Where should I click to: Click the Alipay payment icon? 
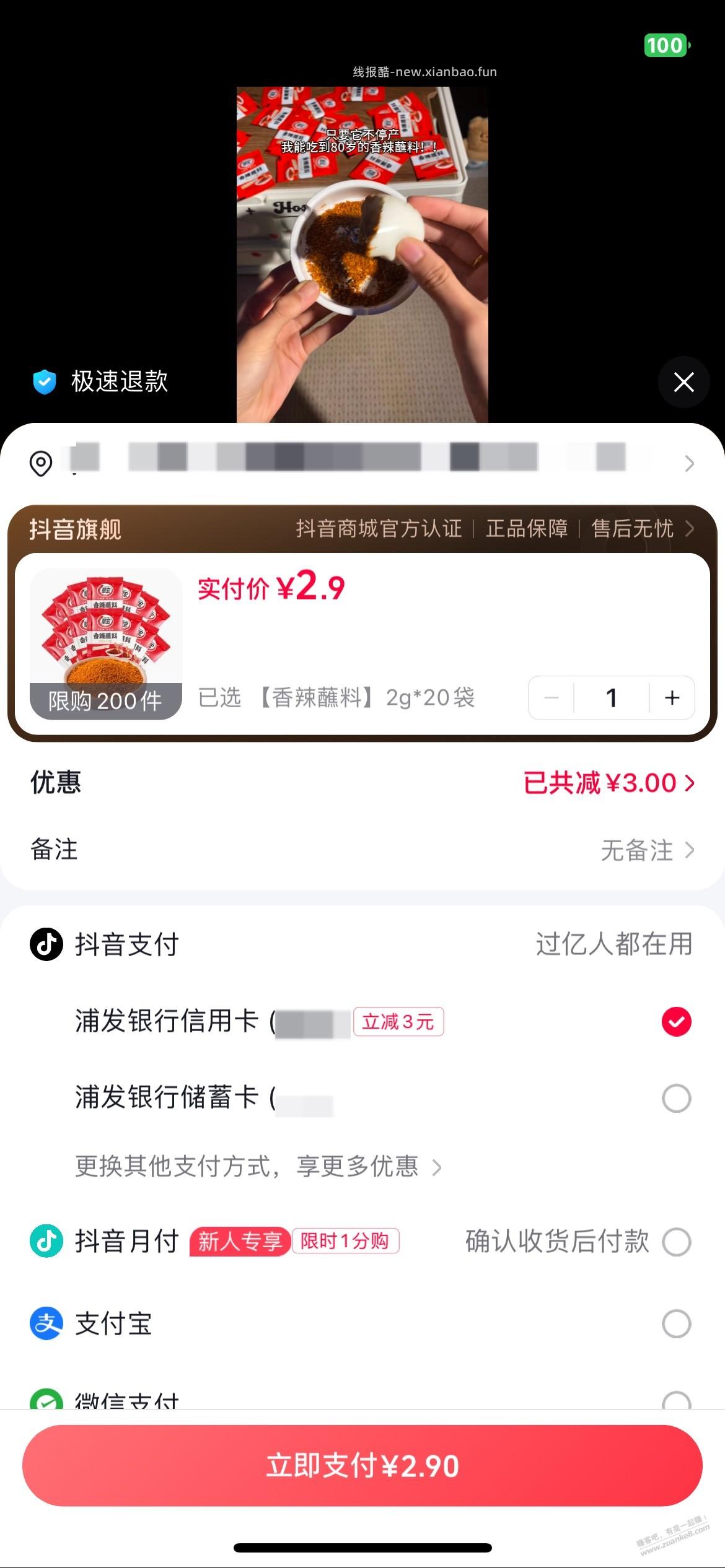click(x=46, y=1323)
